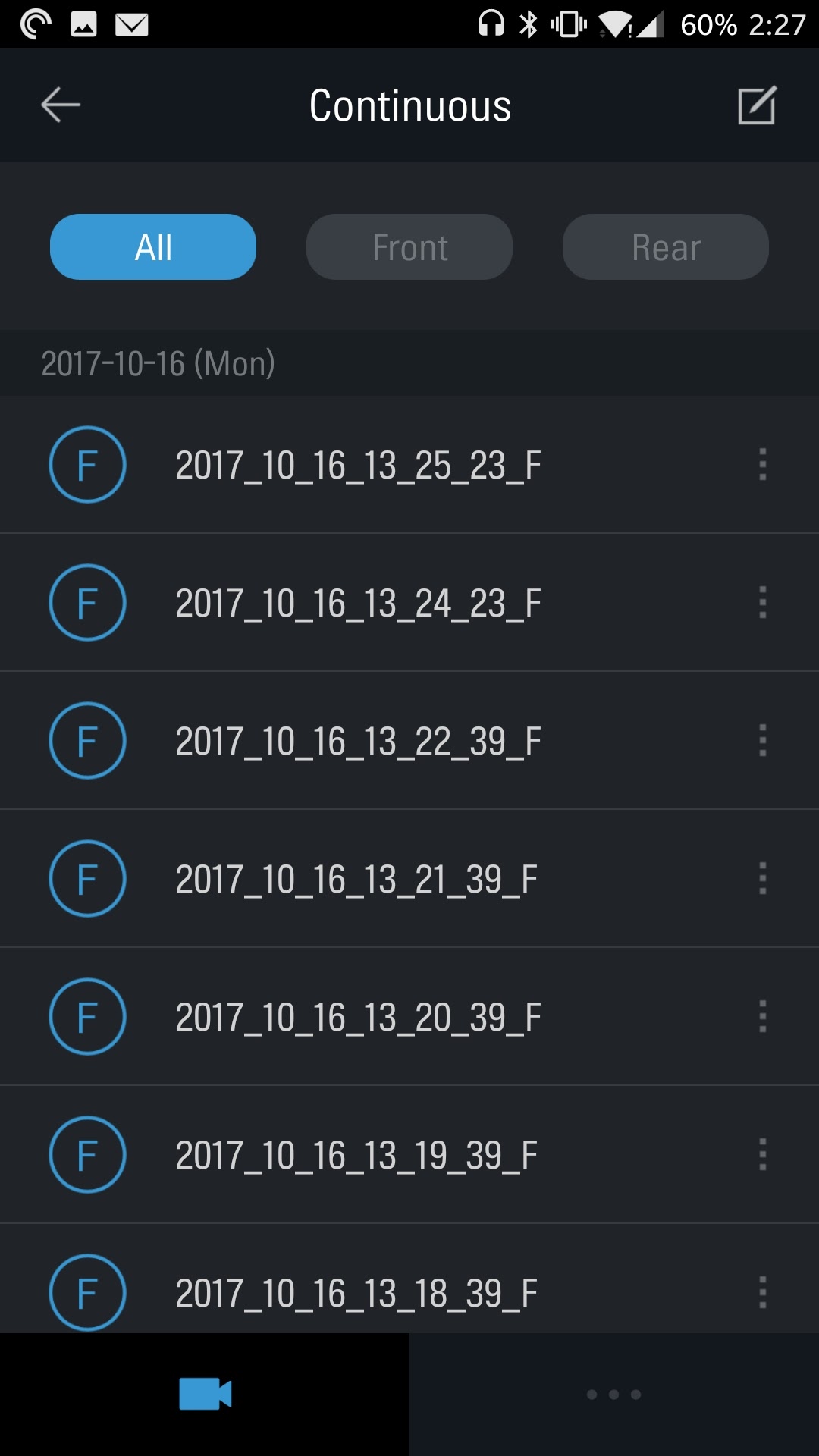Switch to the three-dots more tab
The height and width of the screenshot is (1456, 819).
point(614,1394)
